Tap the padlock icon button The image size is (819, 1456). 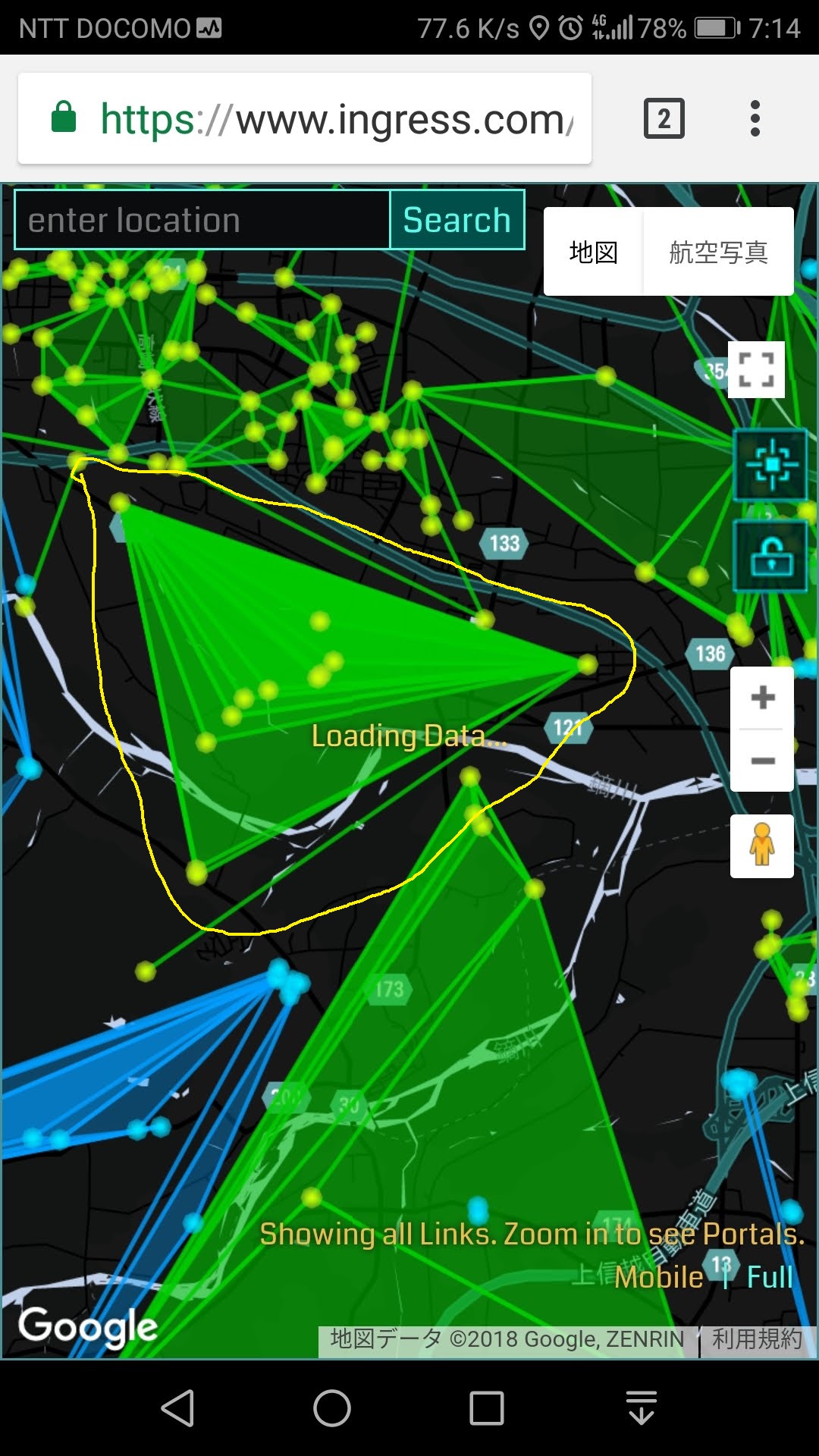771,557
